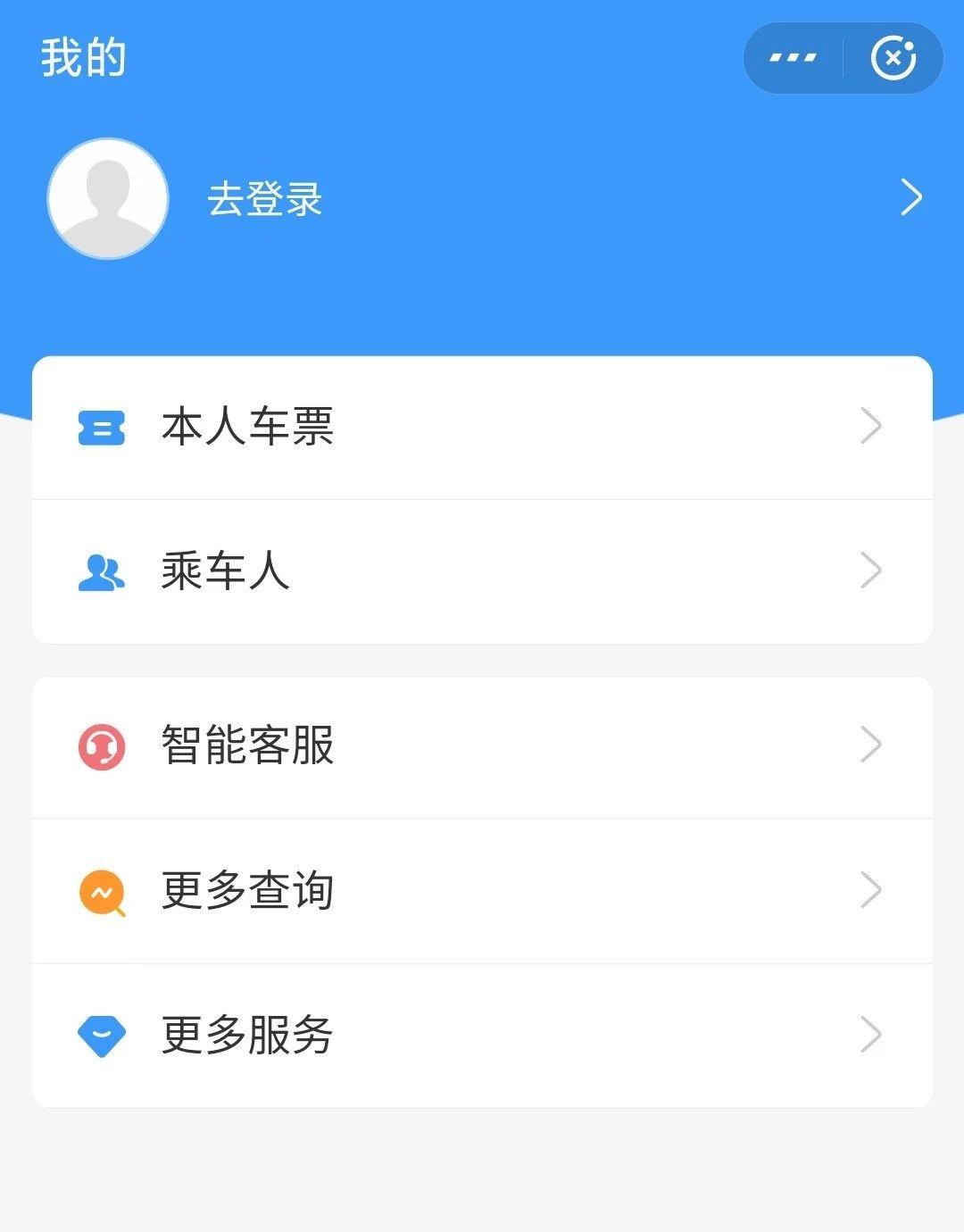Expand the 乘车人 row chevron
The width and height of the screenshot is (964, 1232).
(x=870, y=572)
